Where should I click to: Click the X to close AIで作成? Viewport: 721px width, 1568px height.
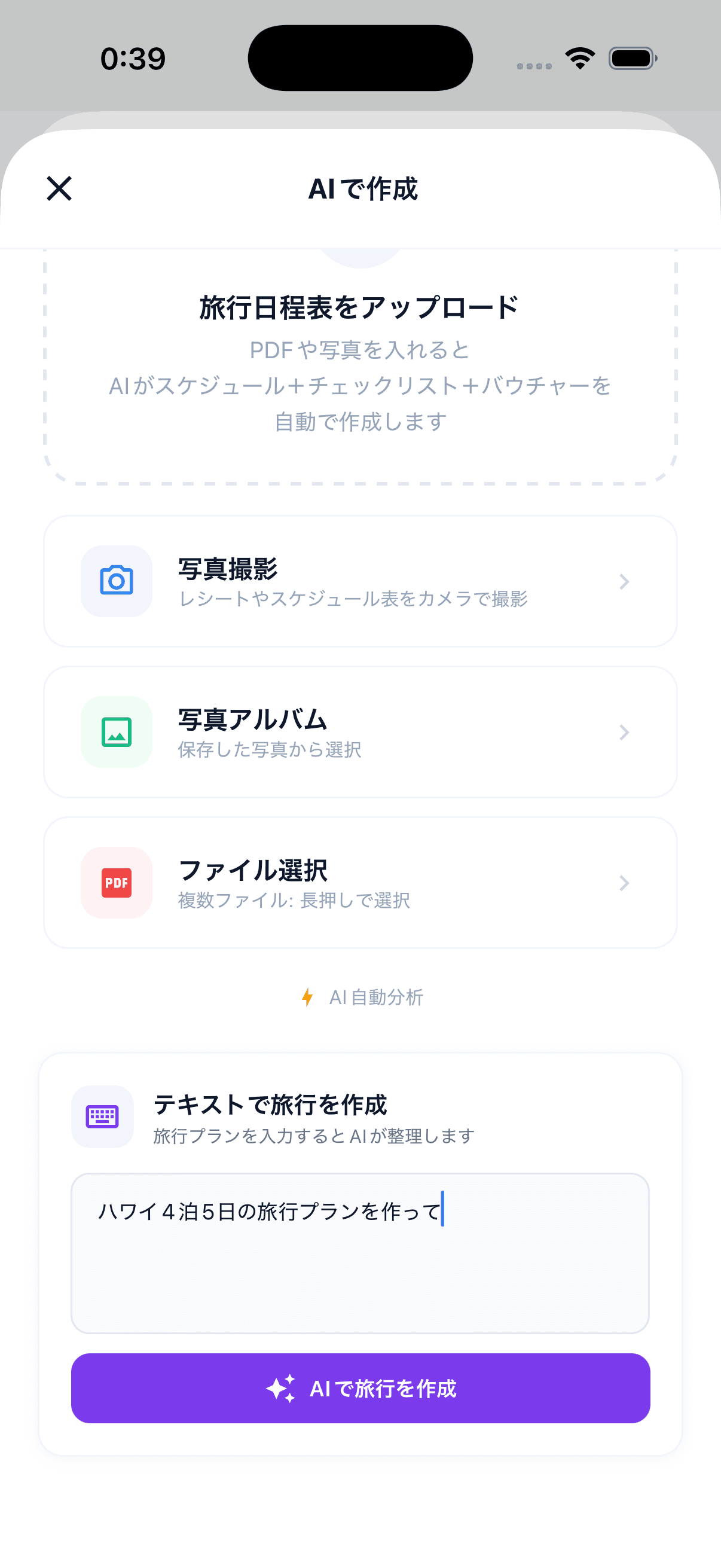(x=59, y=189)
